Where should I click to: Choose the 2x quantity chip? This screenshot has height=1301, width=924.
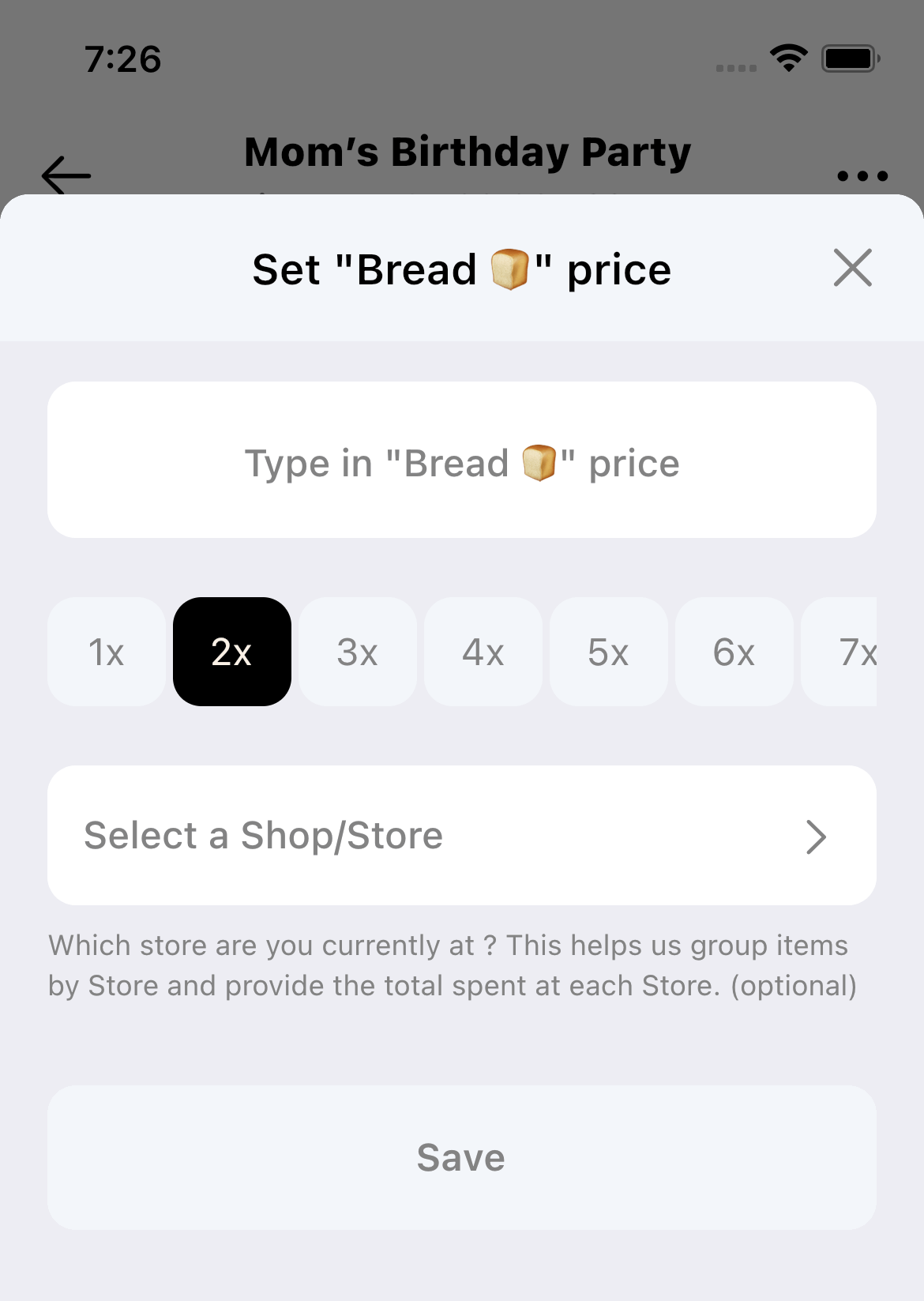(x=232, y=652)
